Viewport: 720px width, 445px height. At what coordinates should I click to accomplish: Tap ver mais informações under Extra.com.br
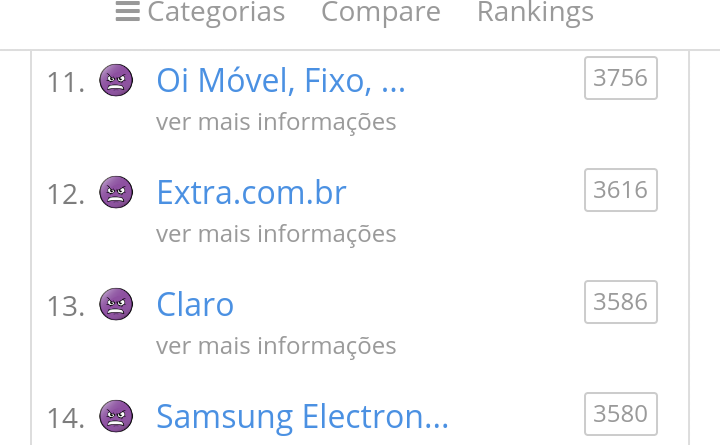click(x=276, y=234)
